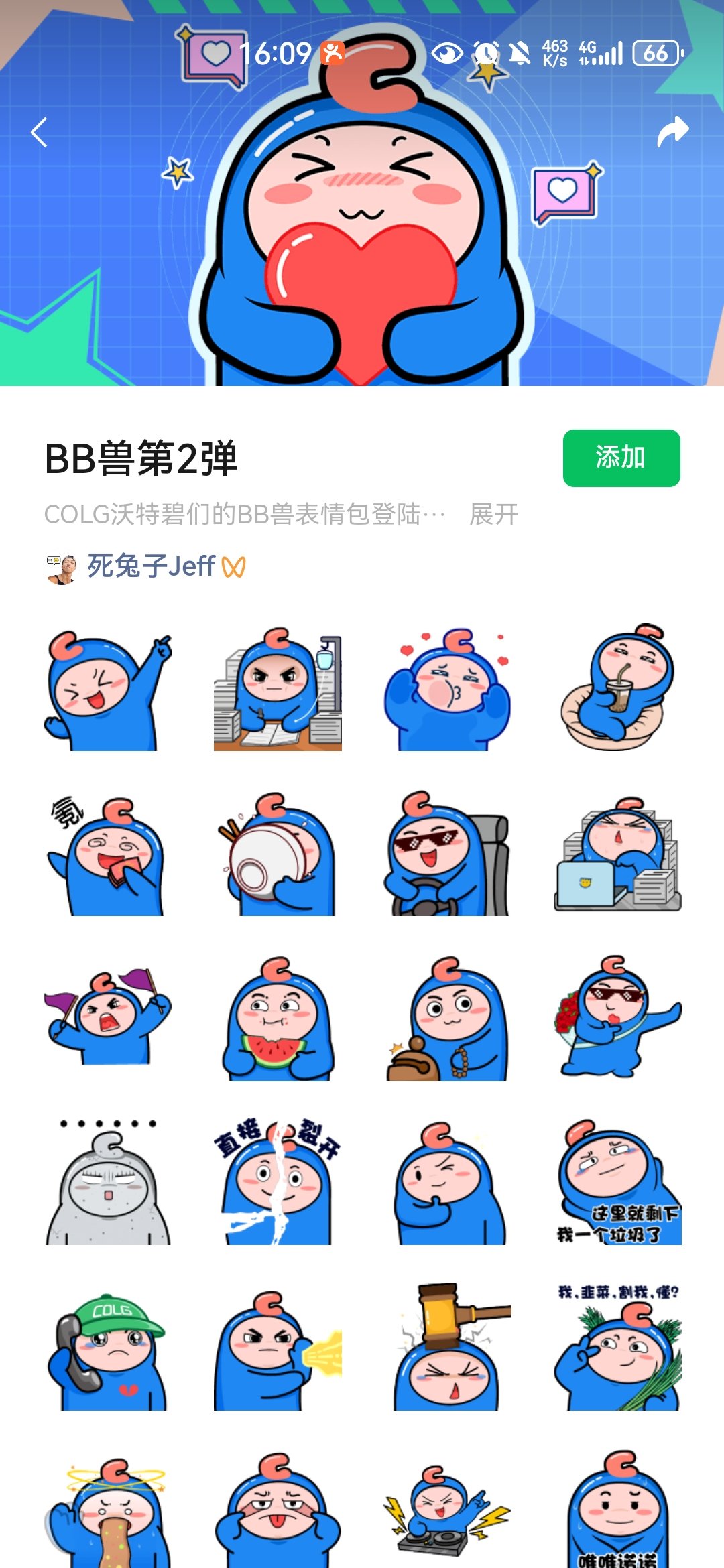Open the sticker holding red roses
The image size is (724, 1568).
(x=618, y=1018)
